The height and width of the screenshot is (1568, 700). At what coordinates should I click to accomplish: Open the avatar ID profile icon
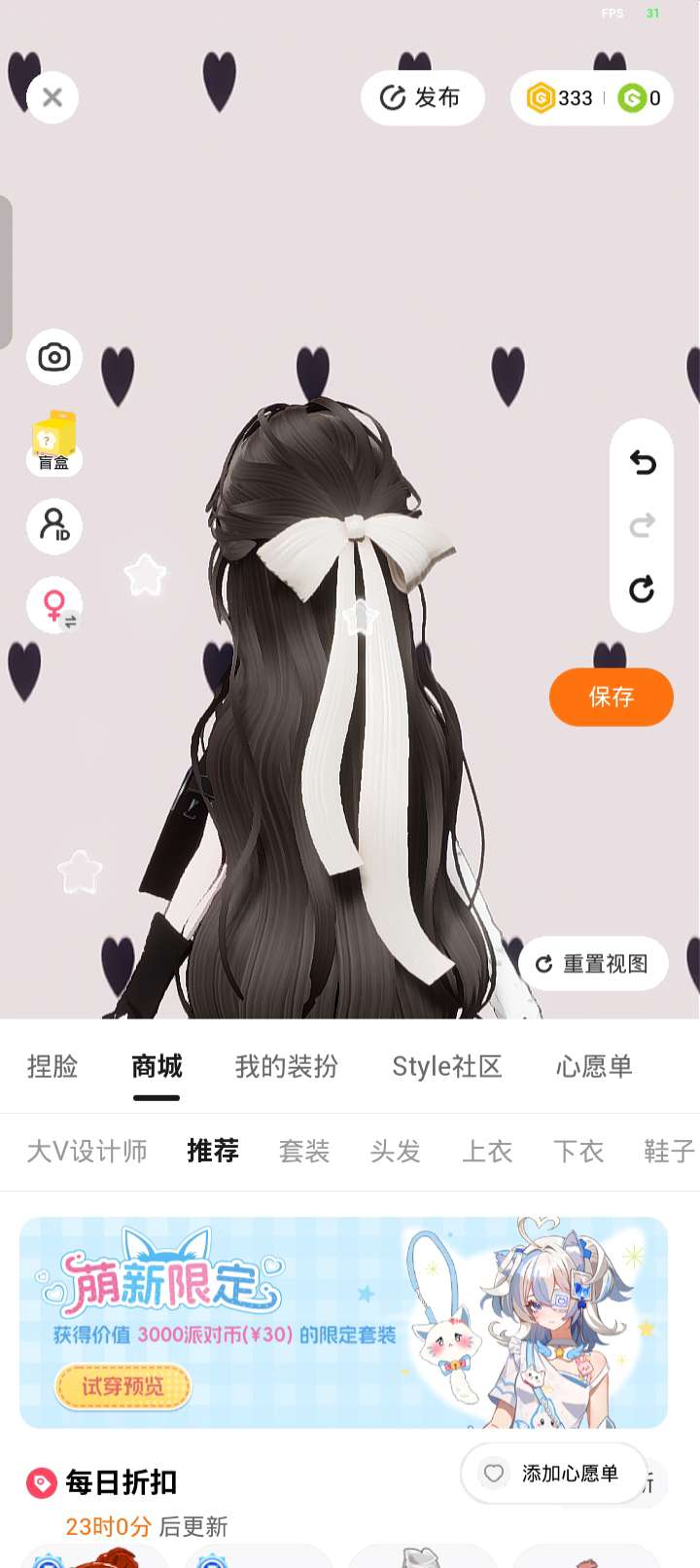pyautogui.click(x=54, y=525)
